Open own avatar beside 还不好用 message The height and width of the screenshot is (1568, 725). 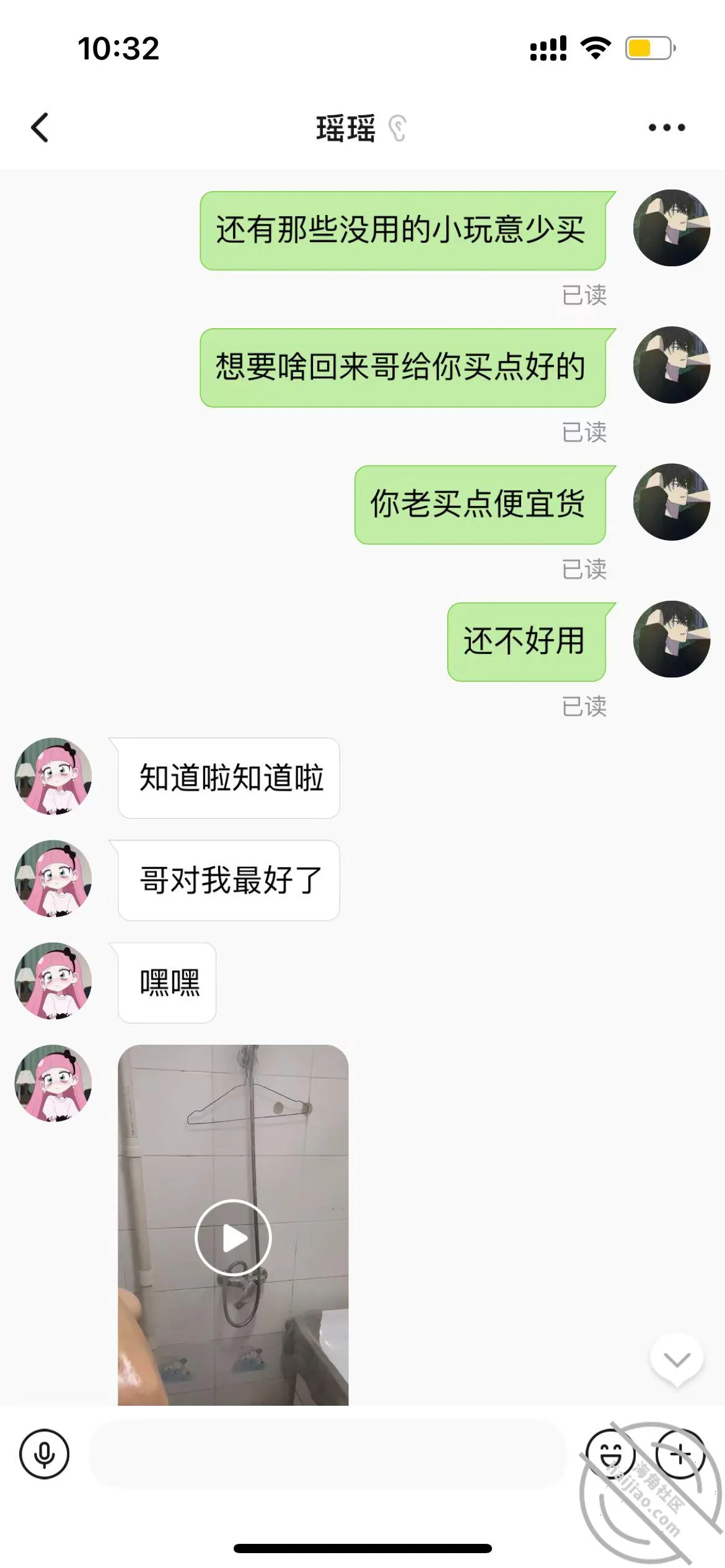coord(672,639)
